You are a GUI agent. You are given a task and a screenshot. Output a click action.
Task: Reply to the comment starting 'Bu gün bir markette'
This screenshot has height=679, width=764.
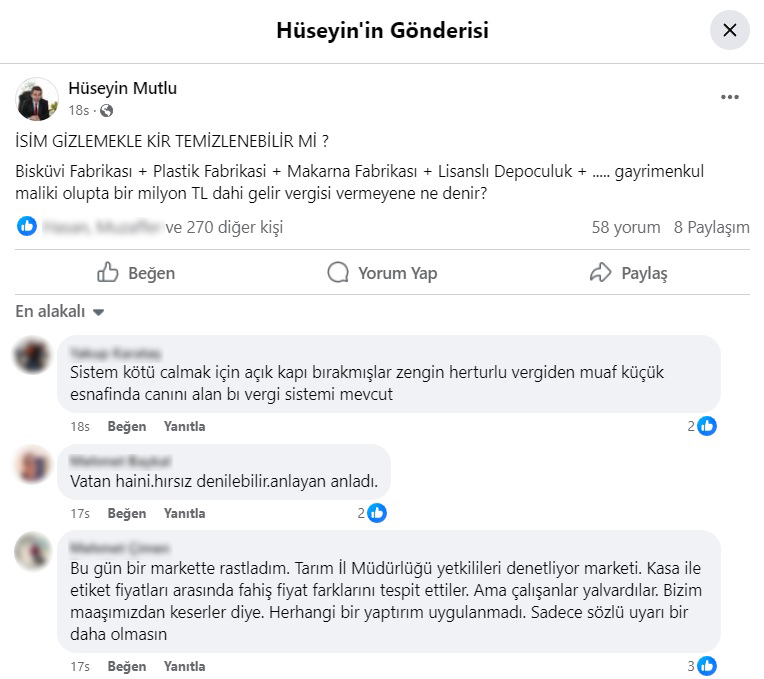[x=184, y=666]
